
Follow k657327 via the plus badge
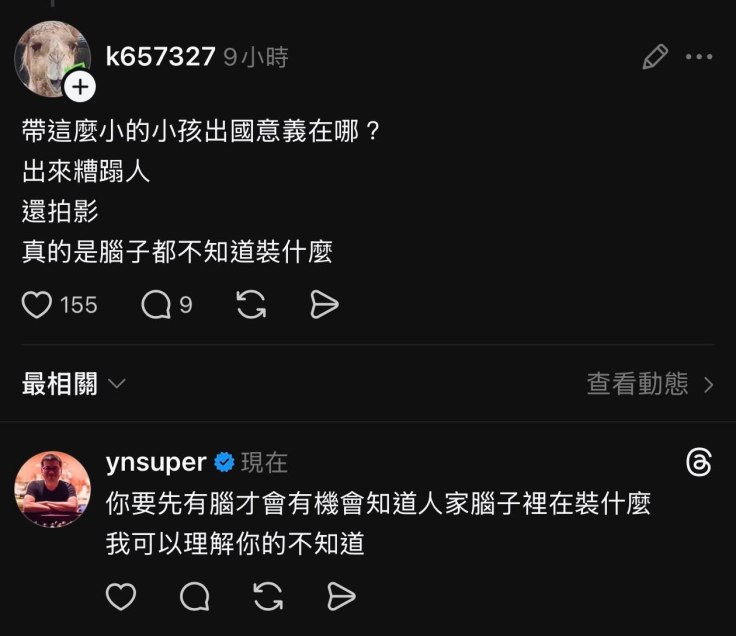80,88
